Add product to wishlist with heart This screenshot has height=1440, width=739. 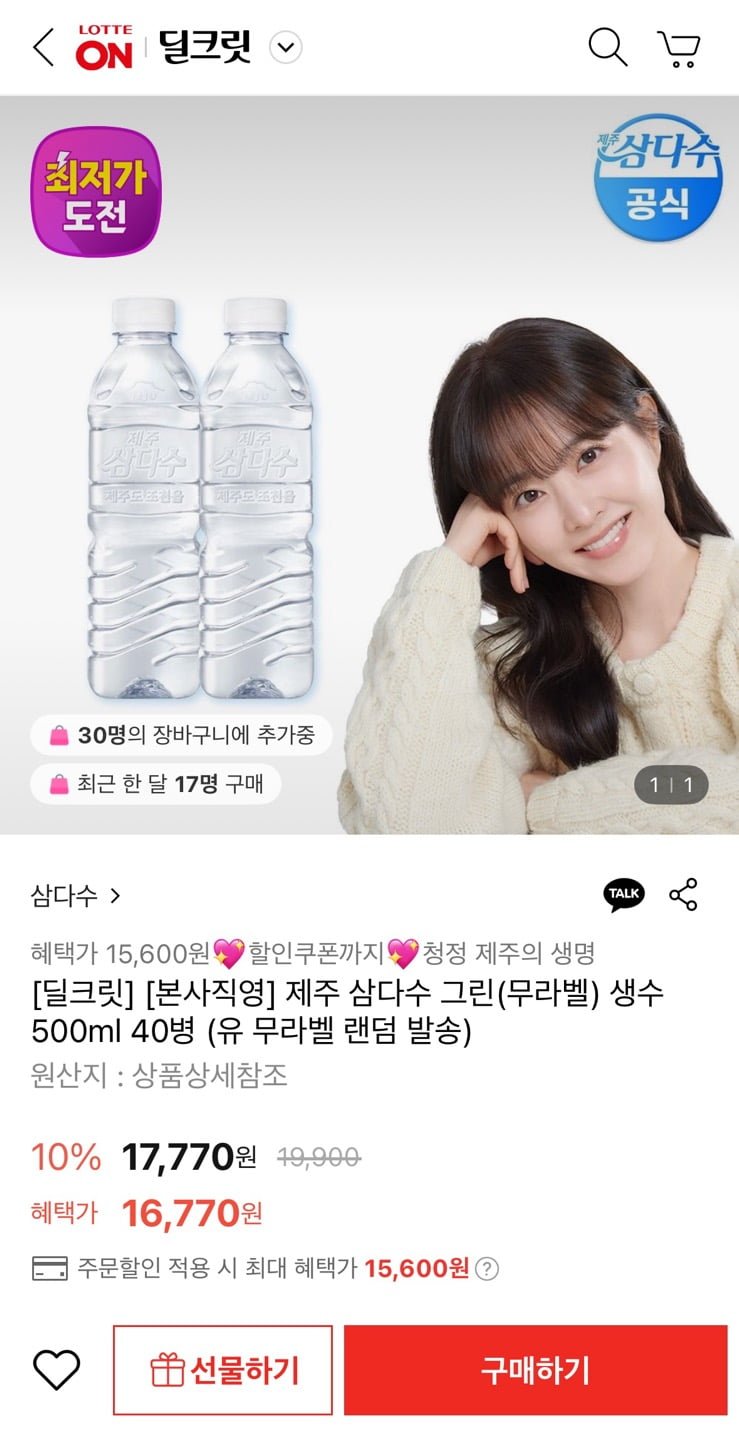(x=56, y=1370)
